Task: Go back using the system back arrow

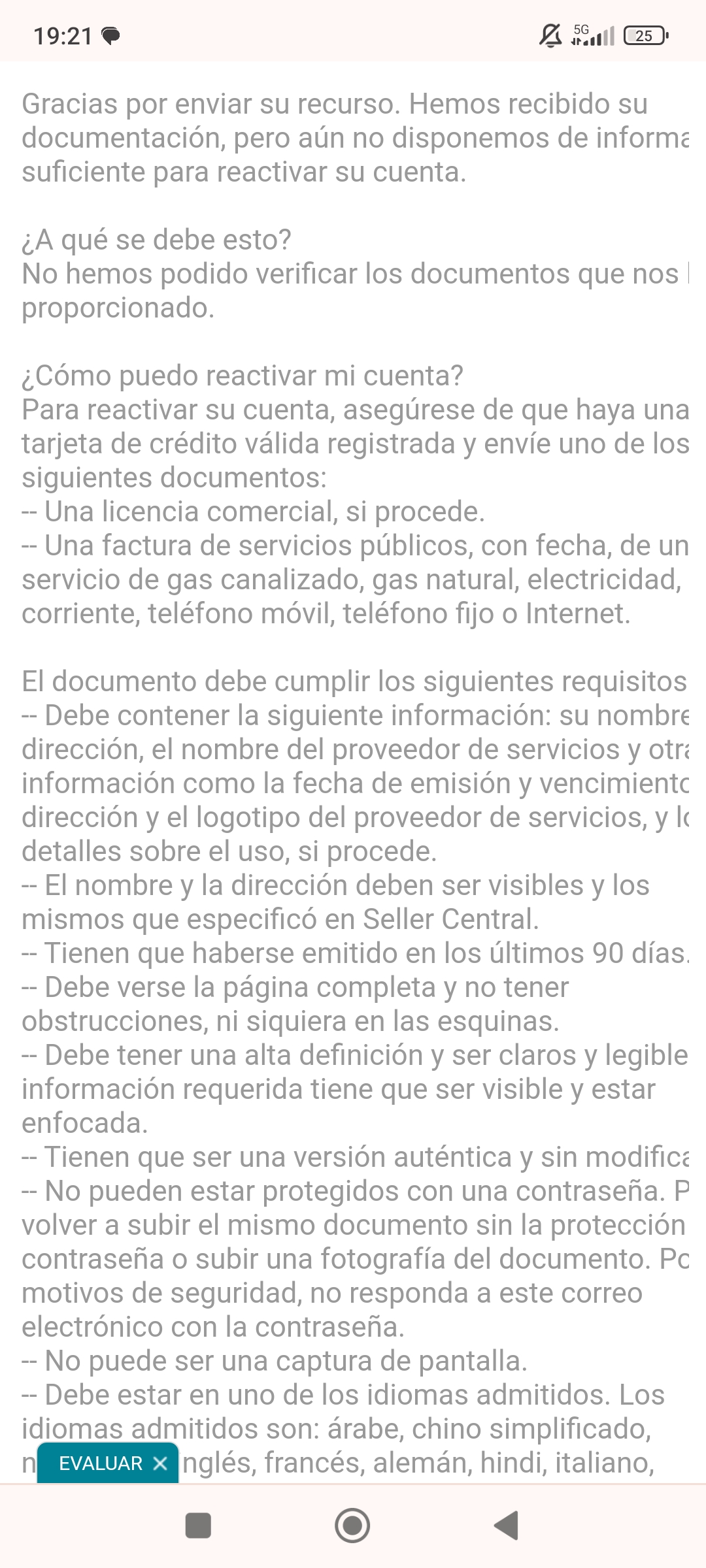Action: (x=507, y=1526)
